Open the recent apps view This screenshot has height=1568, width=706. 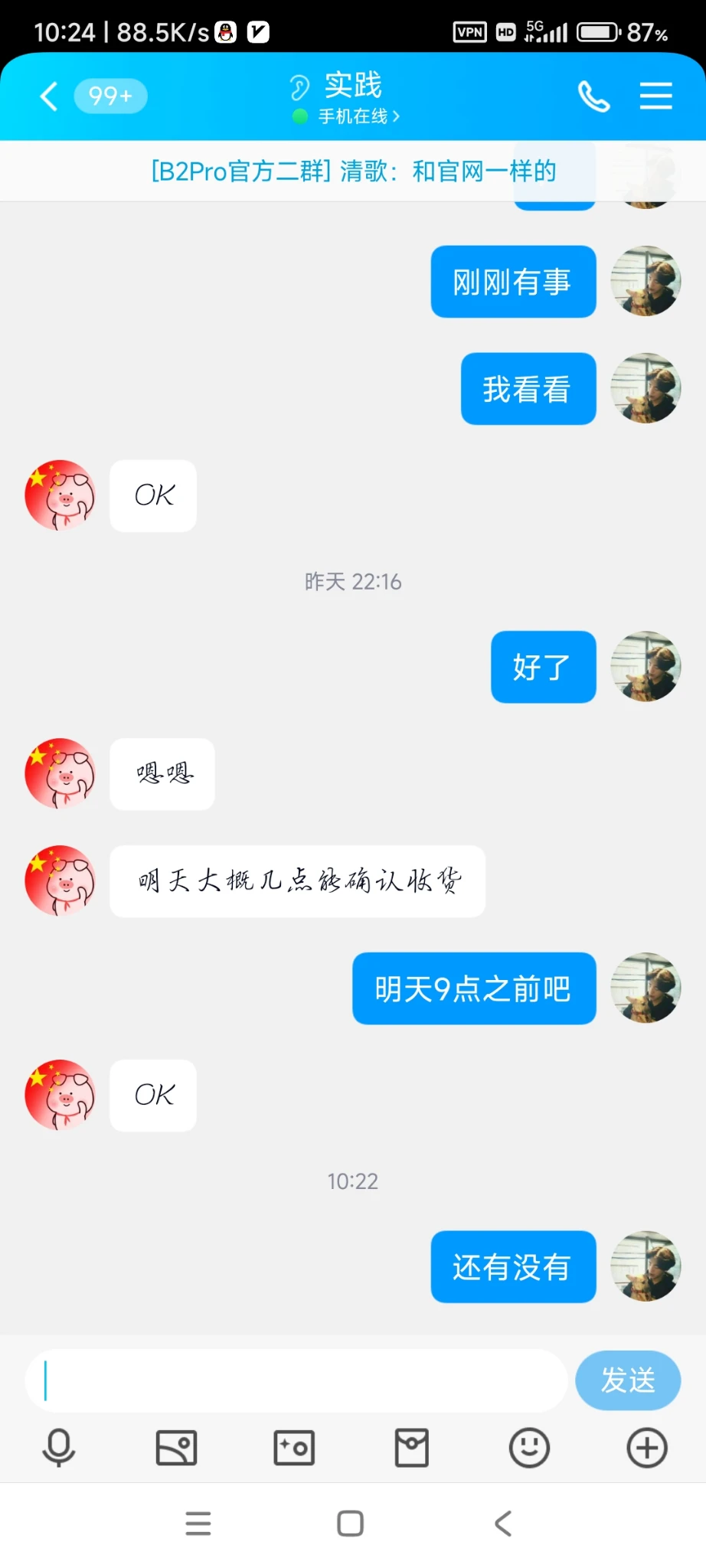pos(198,1523)
